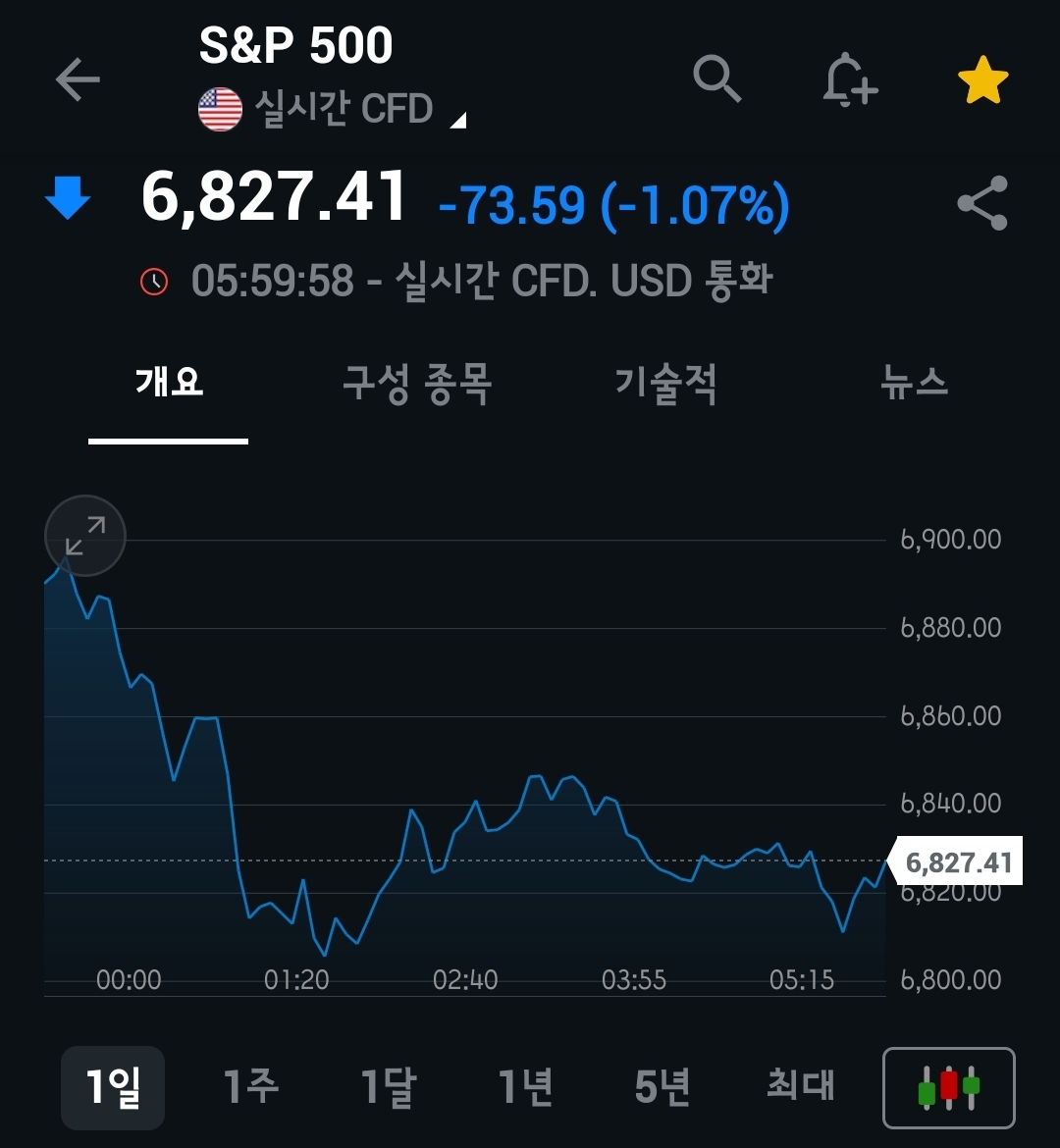Viewport: 1060px width, 1148px height.
Task: Select the 개요 tab
Action: coord(169,383)
